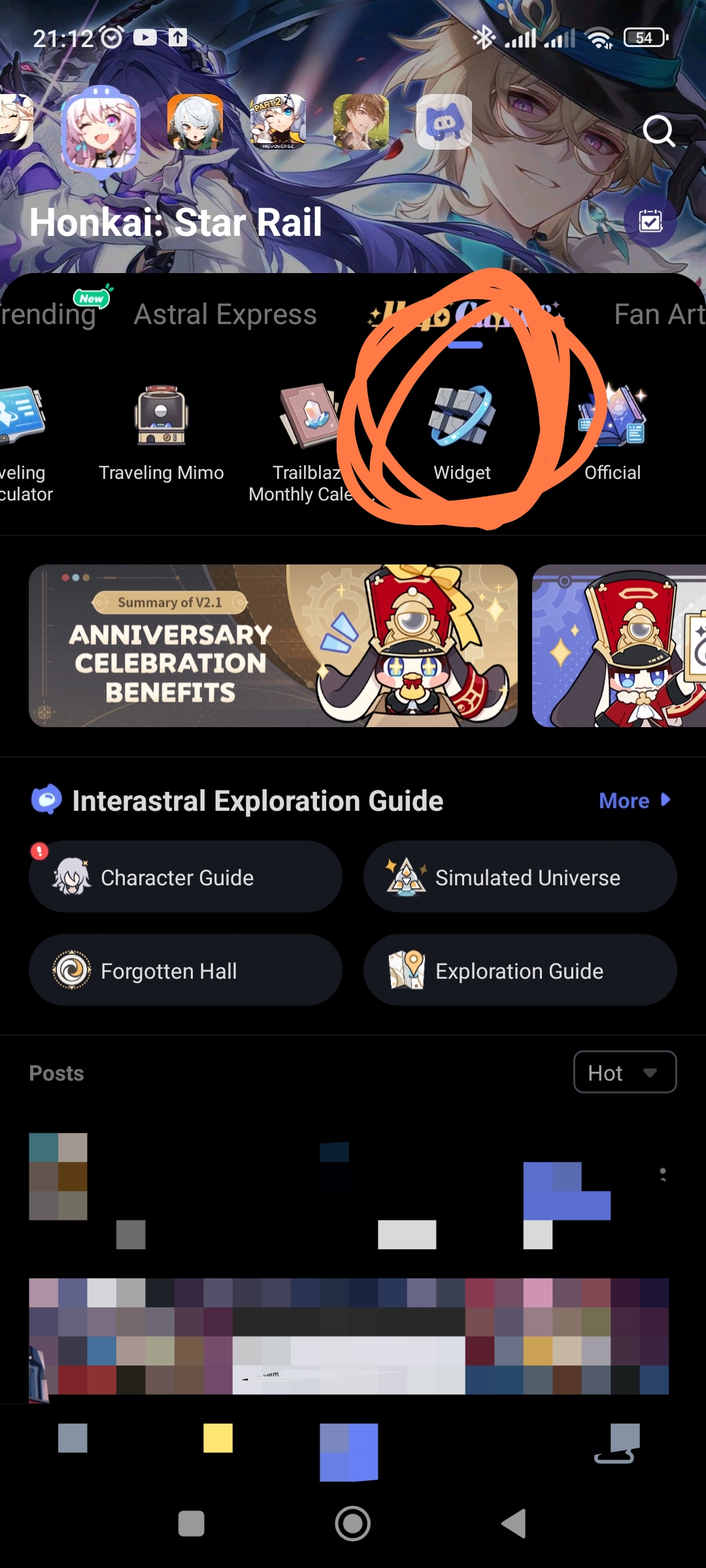Tap More next to Interastral Exploration Guide
The width and height of the screenshot is (706, 1568).
[634, 801]
